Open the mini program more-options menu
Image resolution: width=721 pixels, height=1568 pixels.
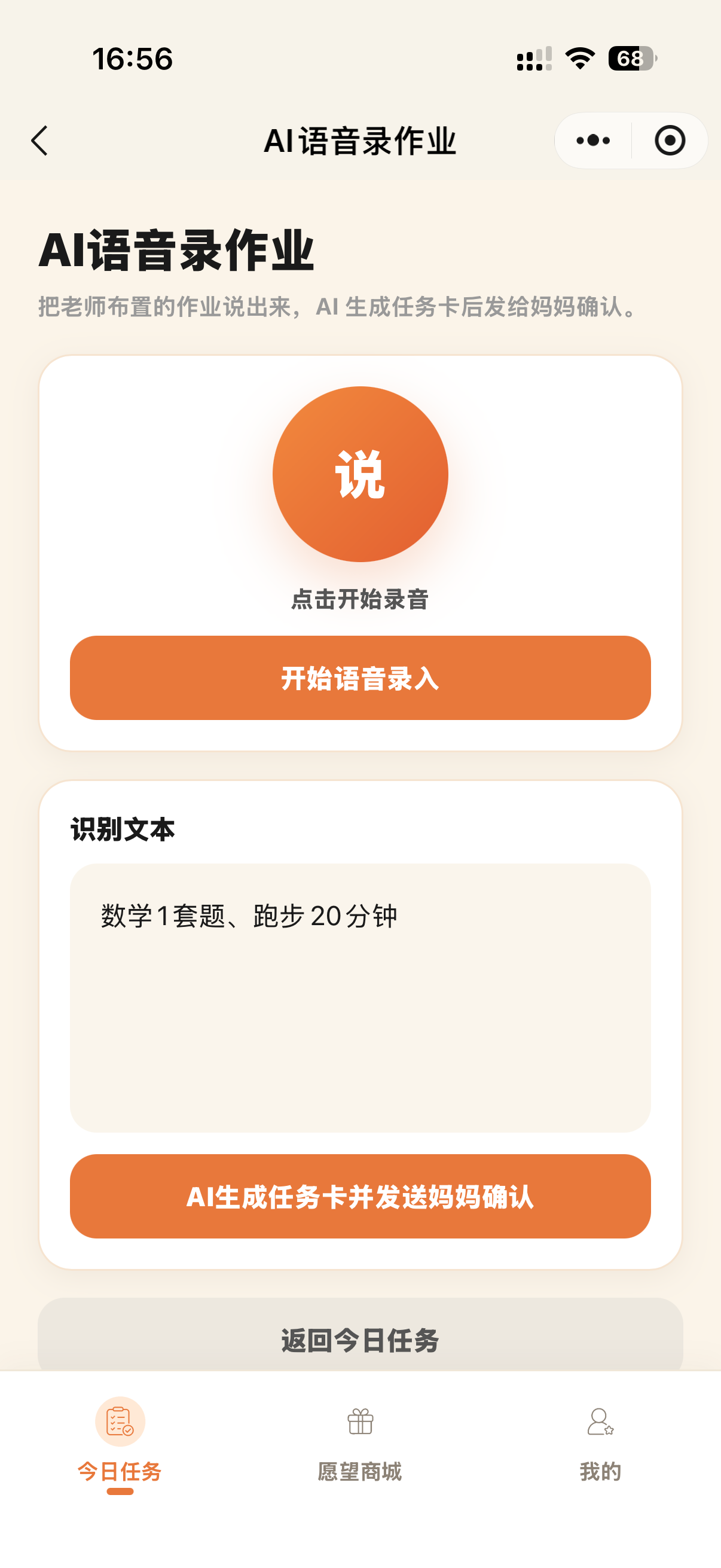[x=593, y=141]
